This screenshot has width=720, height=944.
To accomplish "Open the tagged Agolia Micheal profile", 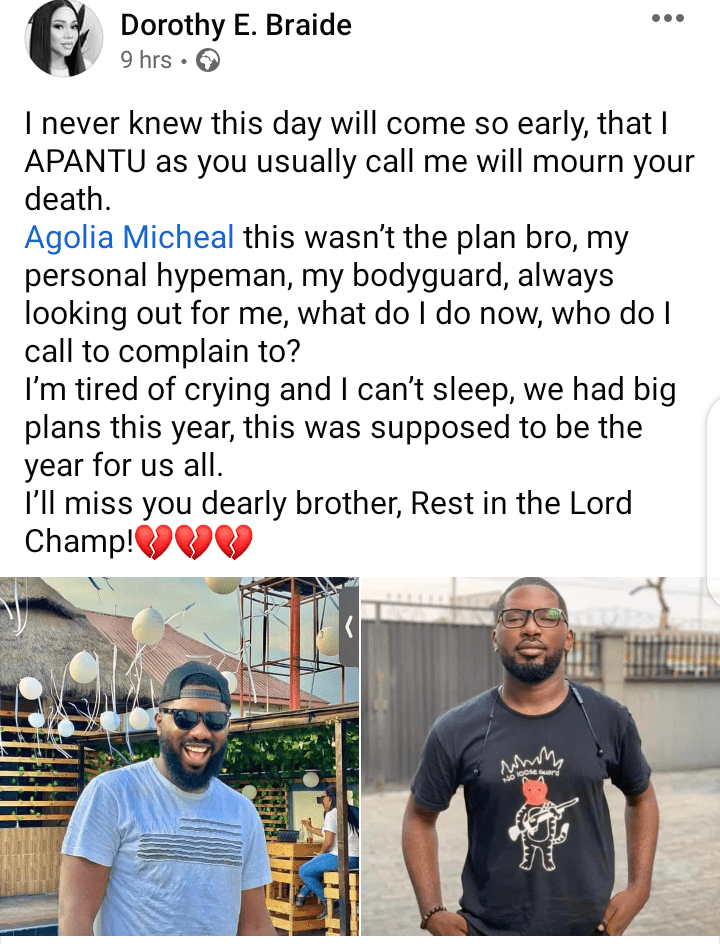I will coord(130,238).
